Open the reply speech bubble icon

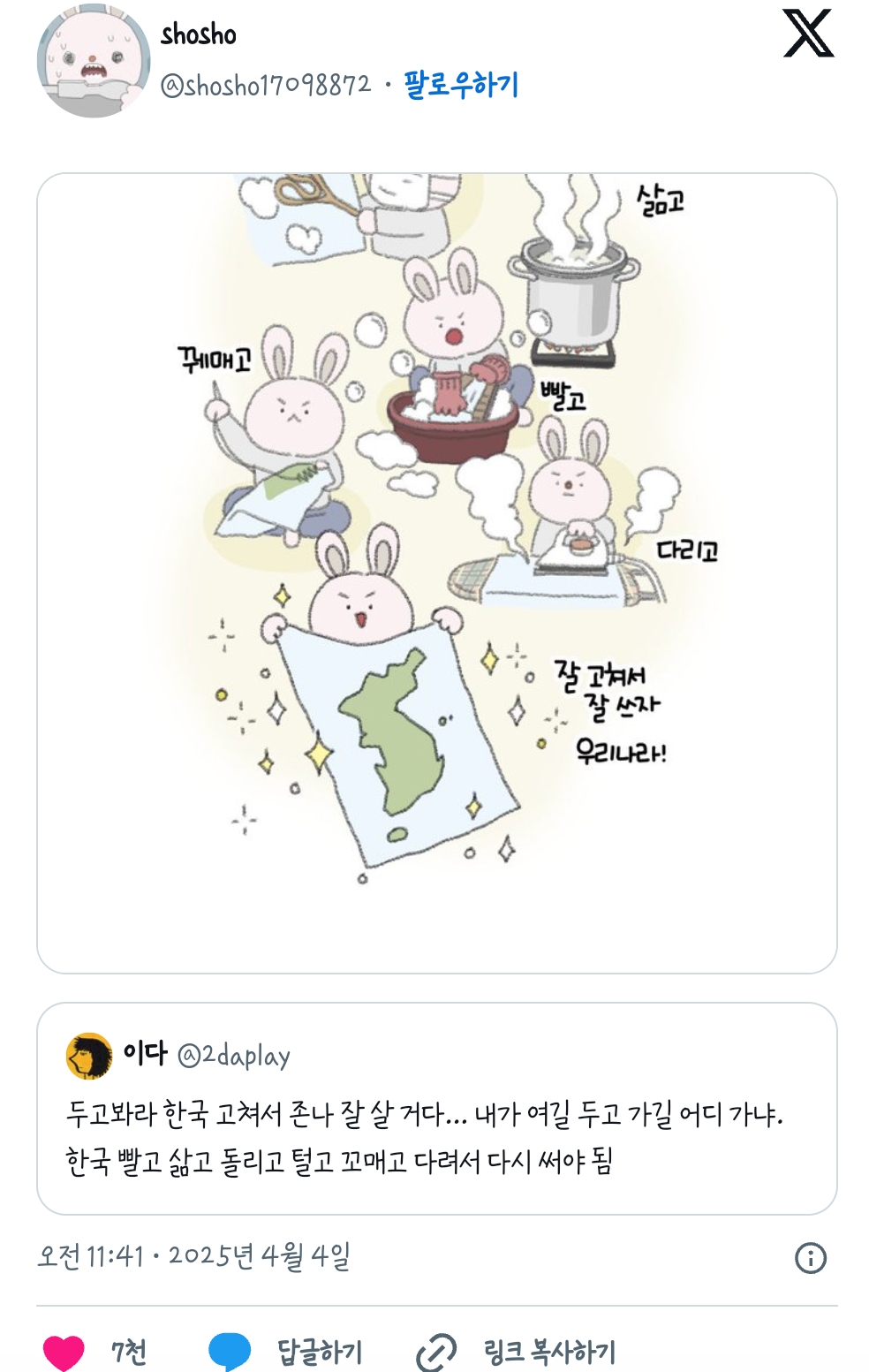tap(229, 1349)
